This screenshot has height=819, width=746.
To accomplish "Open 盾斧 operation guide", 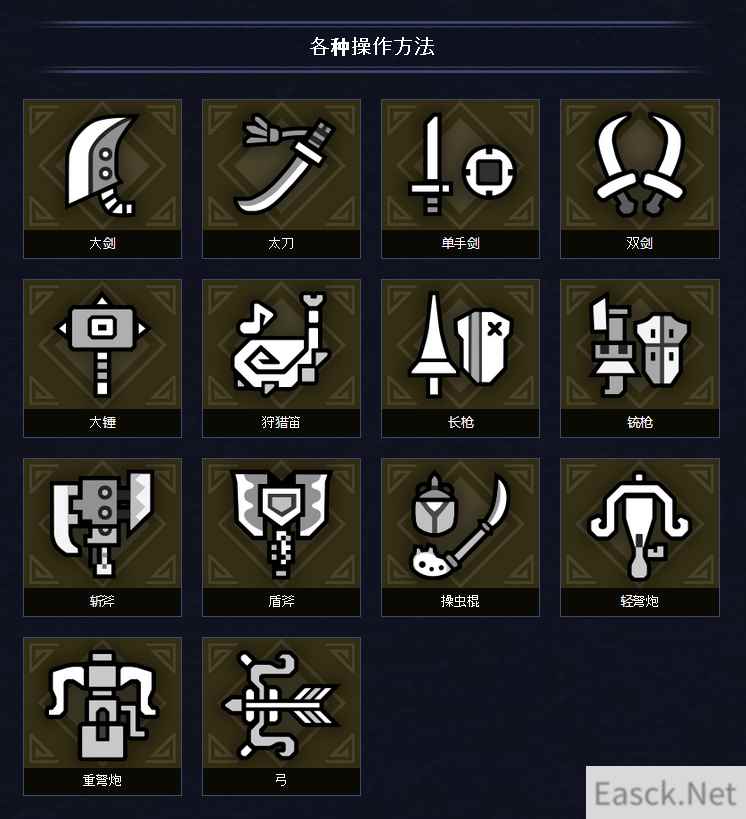I will [281, 536].
